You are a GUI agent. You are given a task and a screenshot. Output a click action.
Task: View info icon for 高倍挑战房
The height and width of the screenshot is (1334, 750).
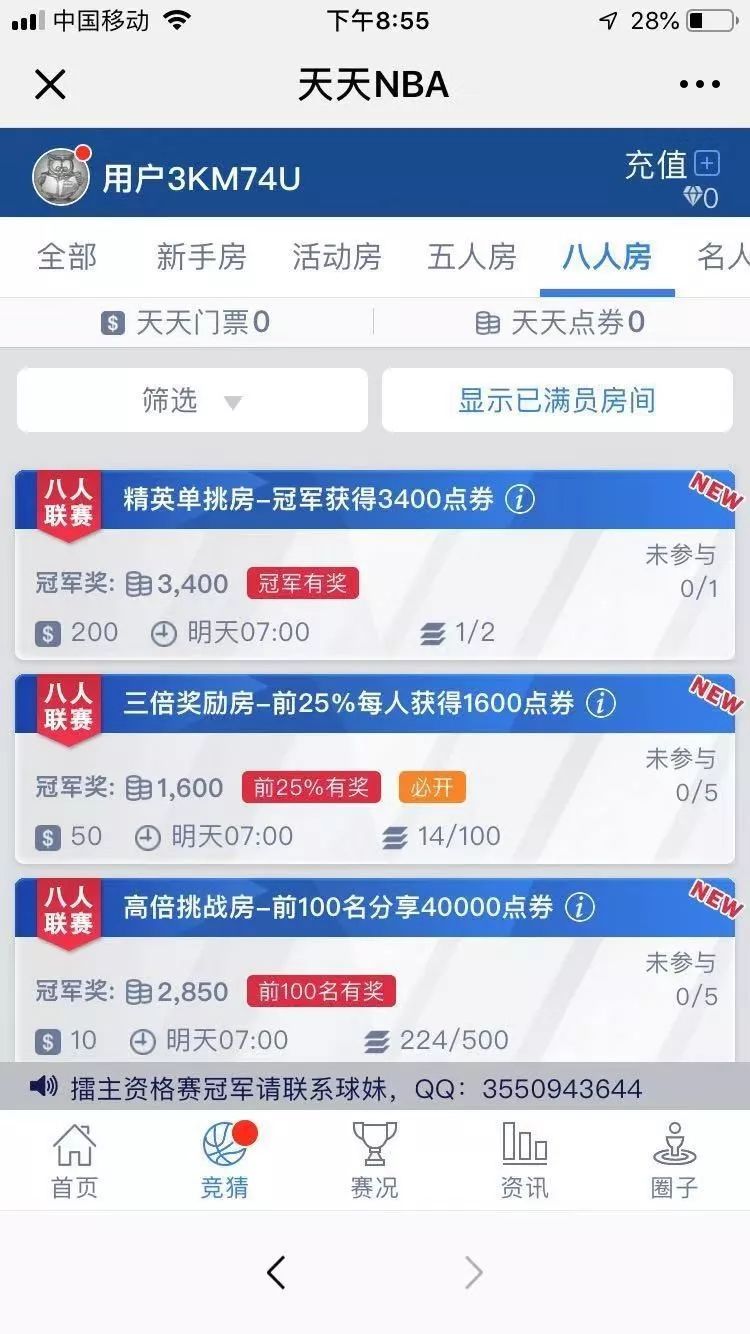click(579, 907)
